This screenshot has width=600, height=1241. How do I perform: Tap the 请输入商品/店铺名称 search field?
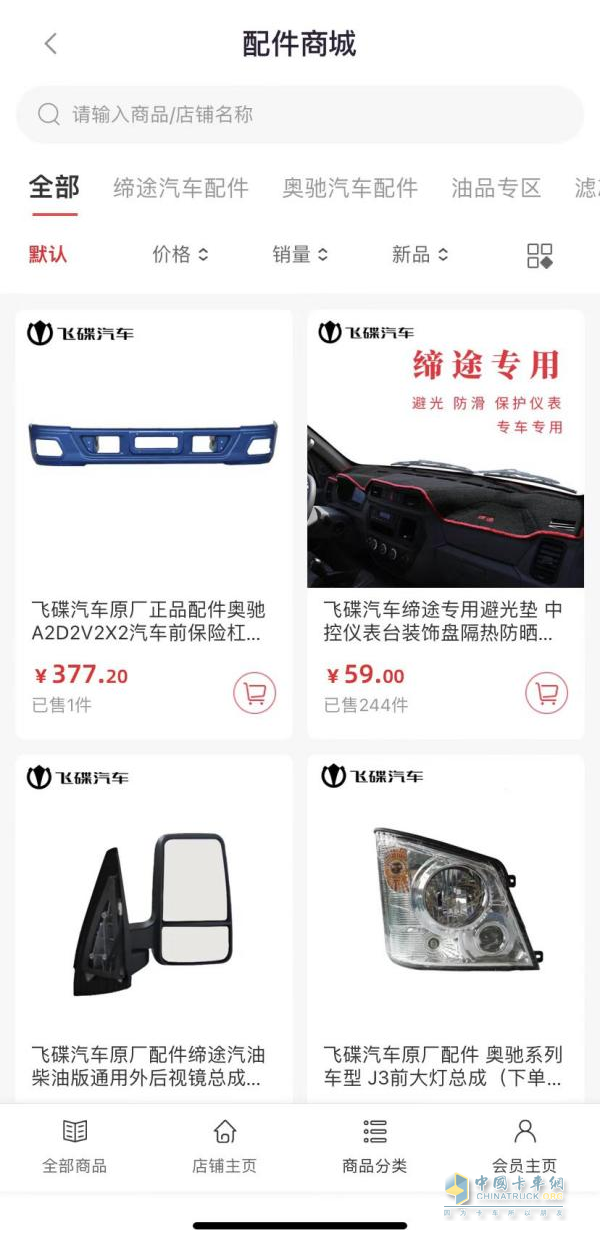(300, 114)
